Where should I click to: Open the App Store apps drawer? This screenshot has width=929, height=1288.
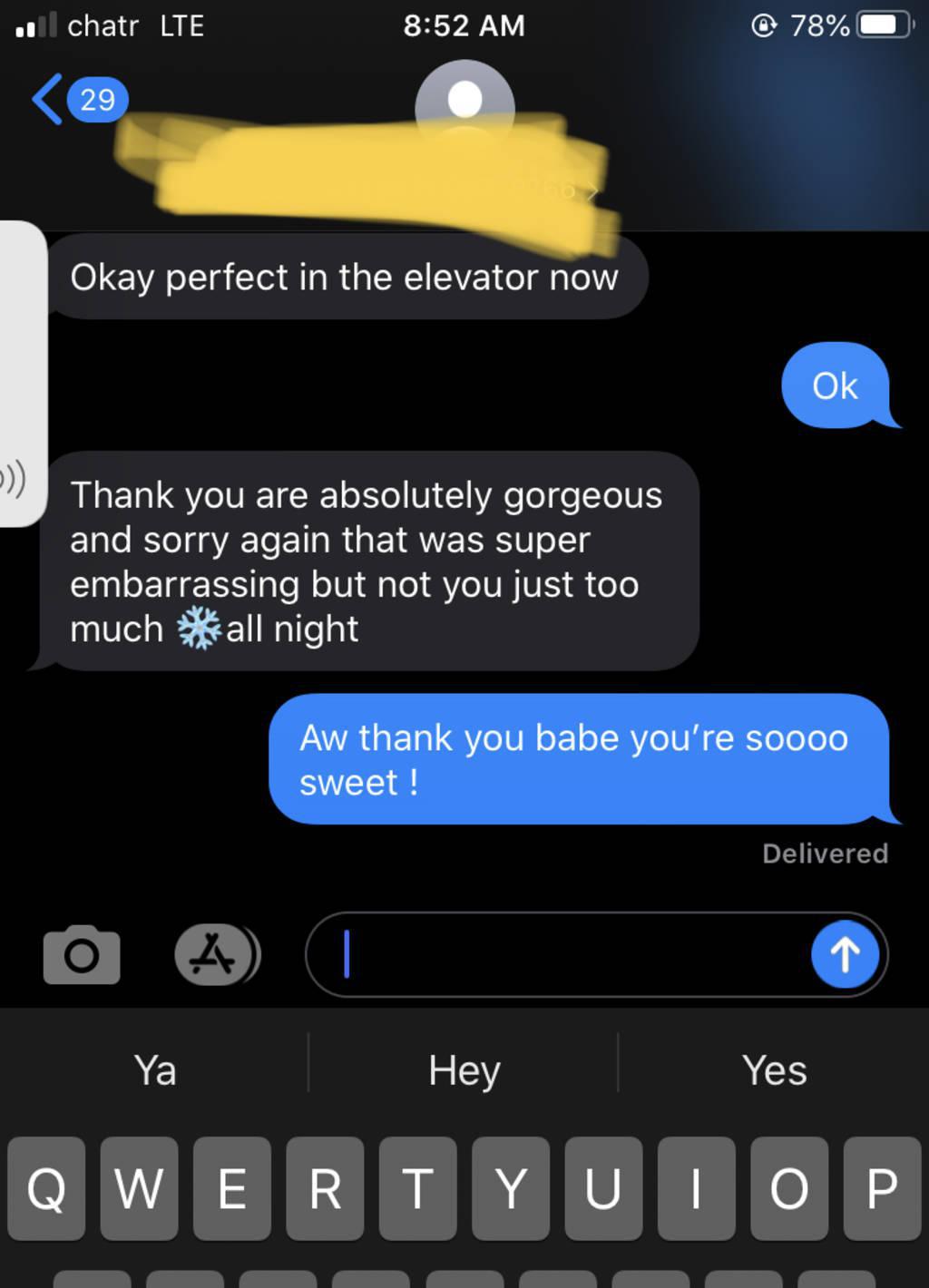click(x=215, y=955)
